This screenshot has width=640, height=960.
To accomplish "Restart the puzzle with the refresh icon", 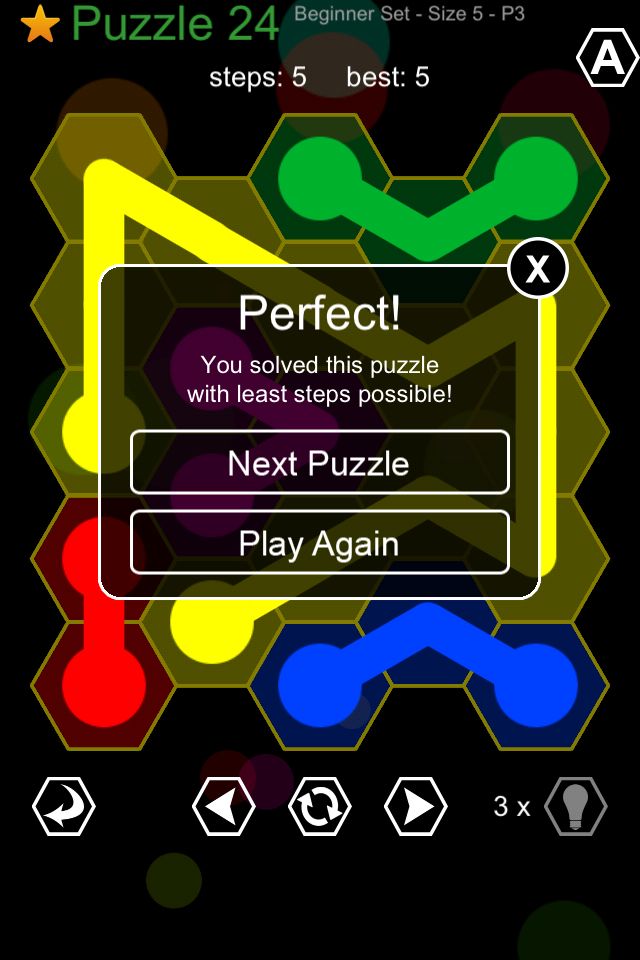I will pyautogui.click(x=320, y=806).
